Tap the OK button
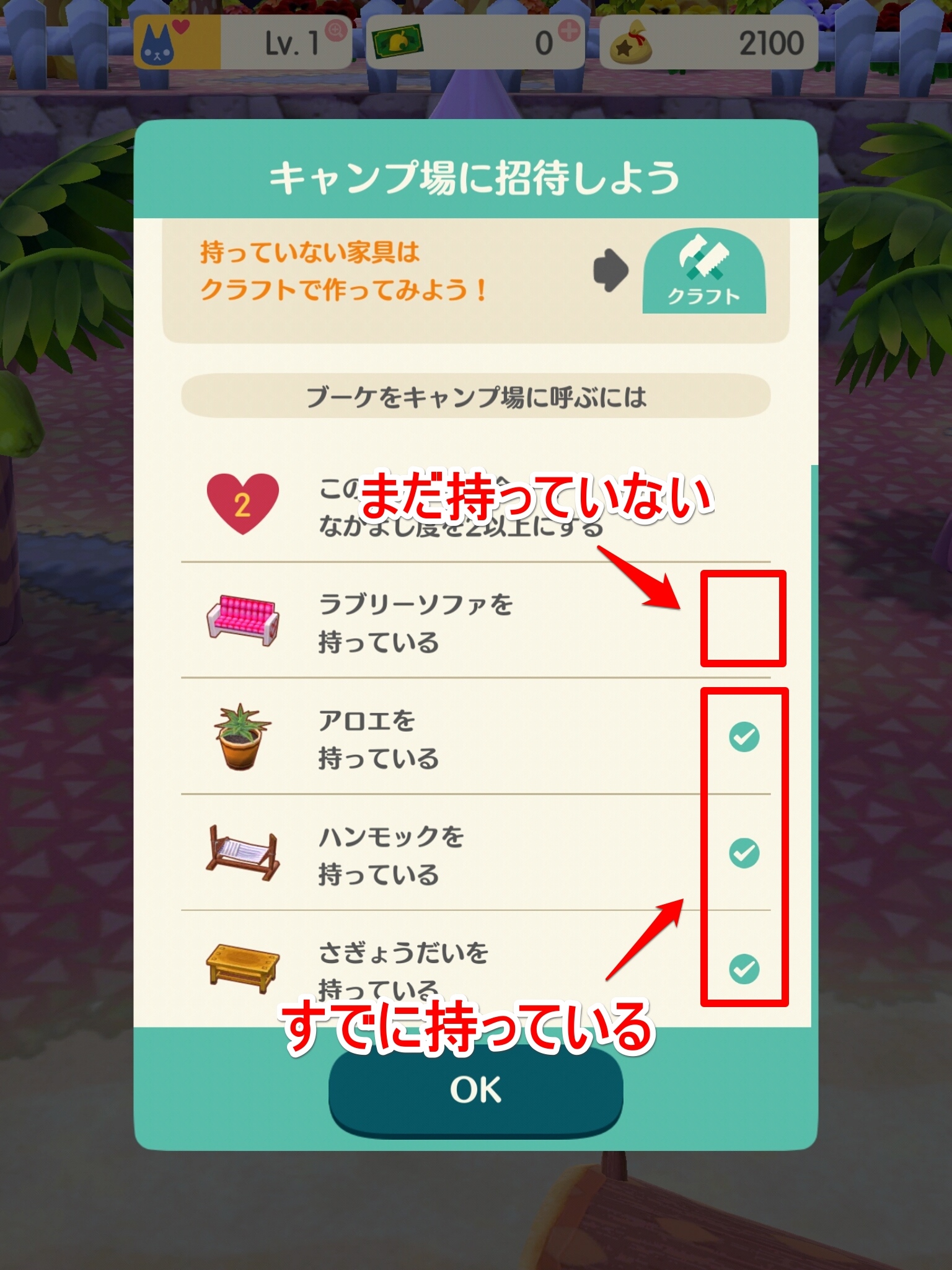952x1270 pixels. click(475, 1090)
